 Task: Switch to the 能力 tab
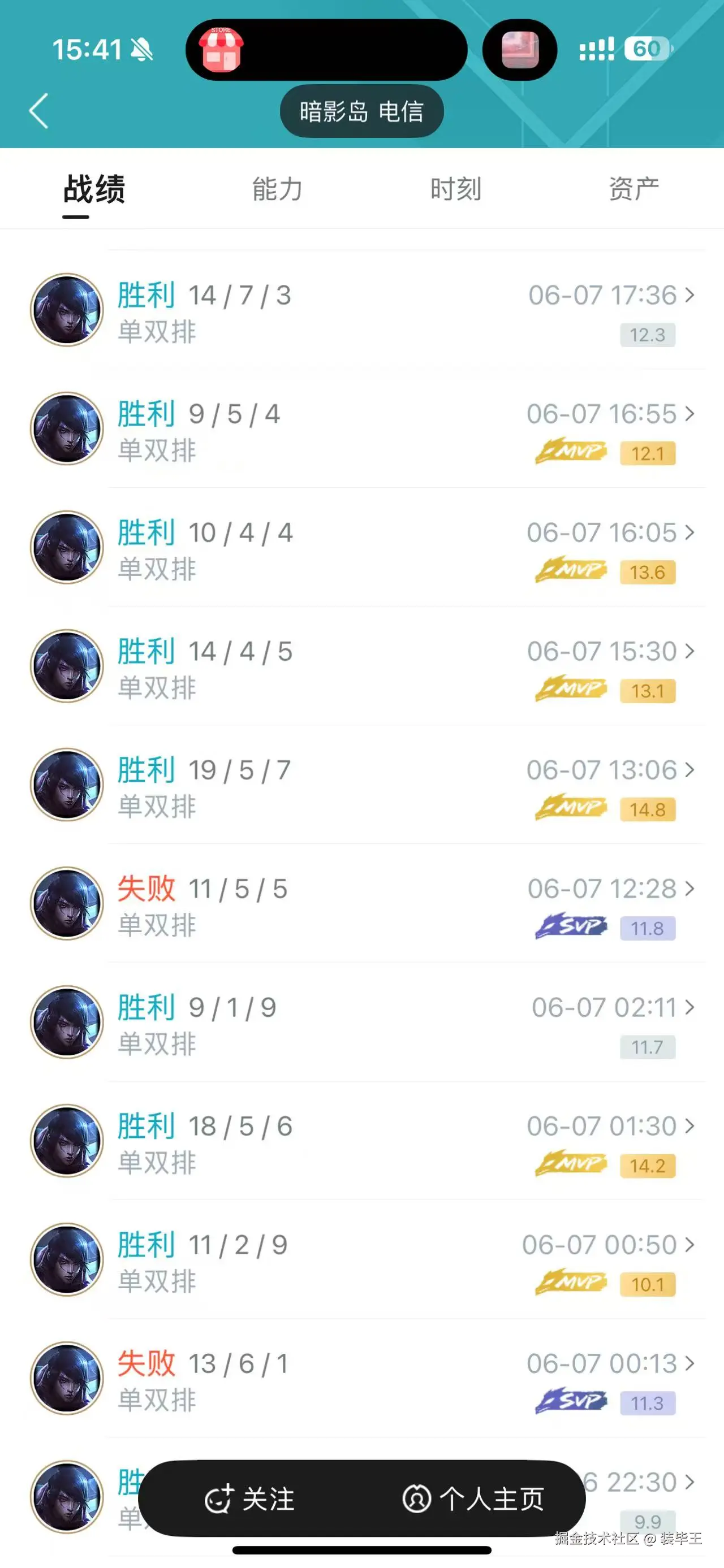tap(277, 189)
